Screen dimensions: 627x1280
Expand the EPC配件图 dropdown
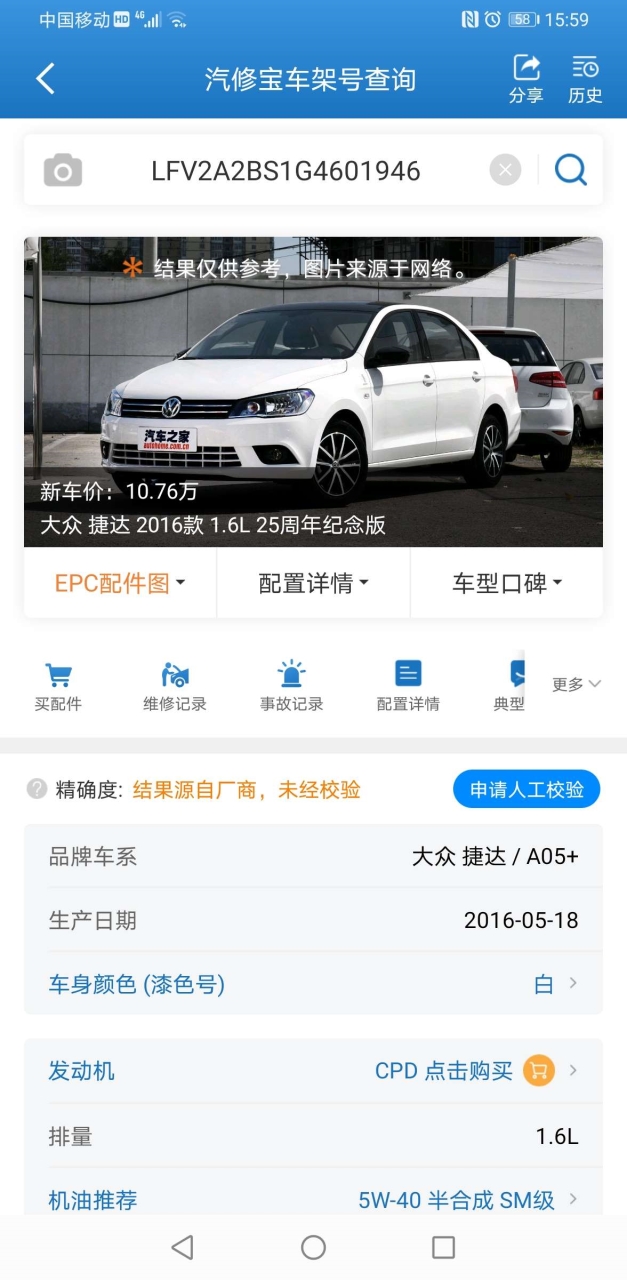click(x=120, y=584)
